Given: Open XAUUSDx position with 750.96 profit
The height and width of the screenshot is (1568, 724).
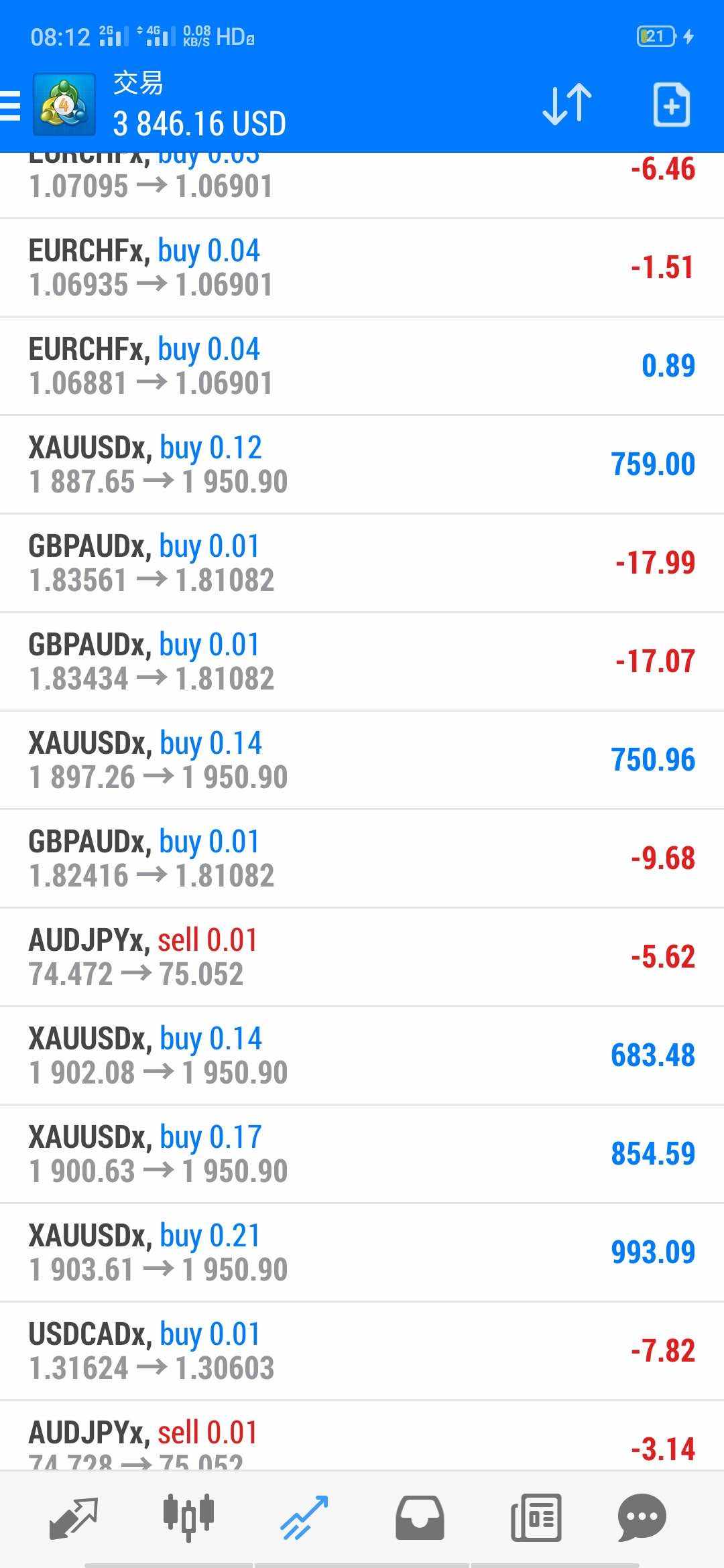Looking at the screenshot, I should pos(362,760).
